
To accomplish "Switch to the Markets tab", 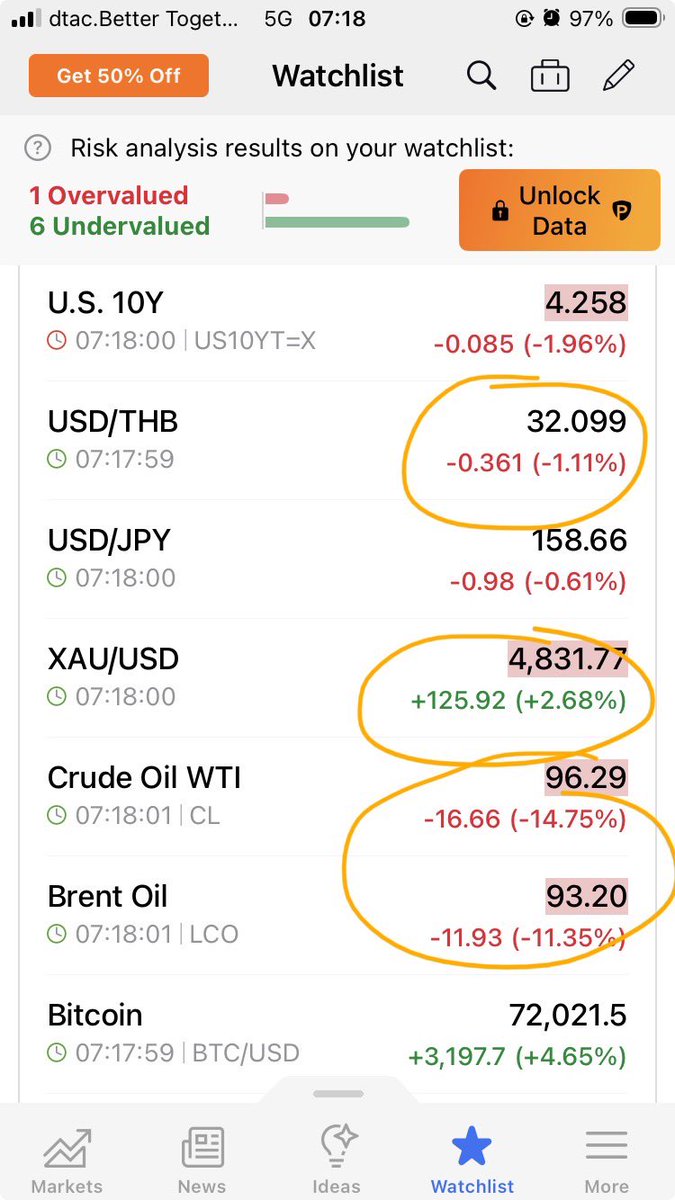I will coord(67,1160).
